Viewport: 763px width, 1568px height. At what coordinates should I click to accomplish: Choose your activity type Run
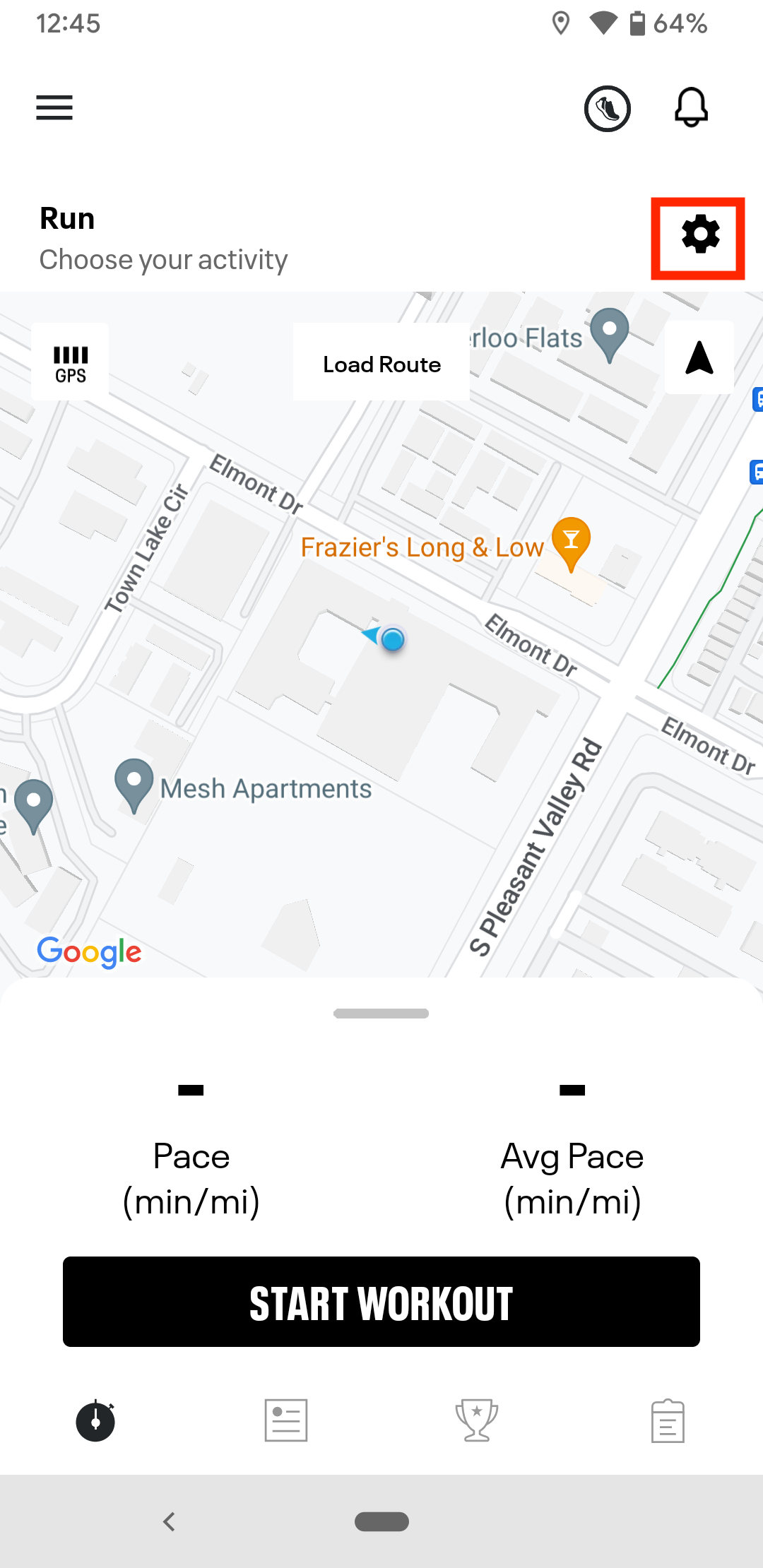[164, 239]
